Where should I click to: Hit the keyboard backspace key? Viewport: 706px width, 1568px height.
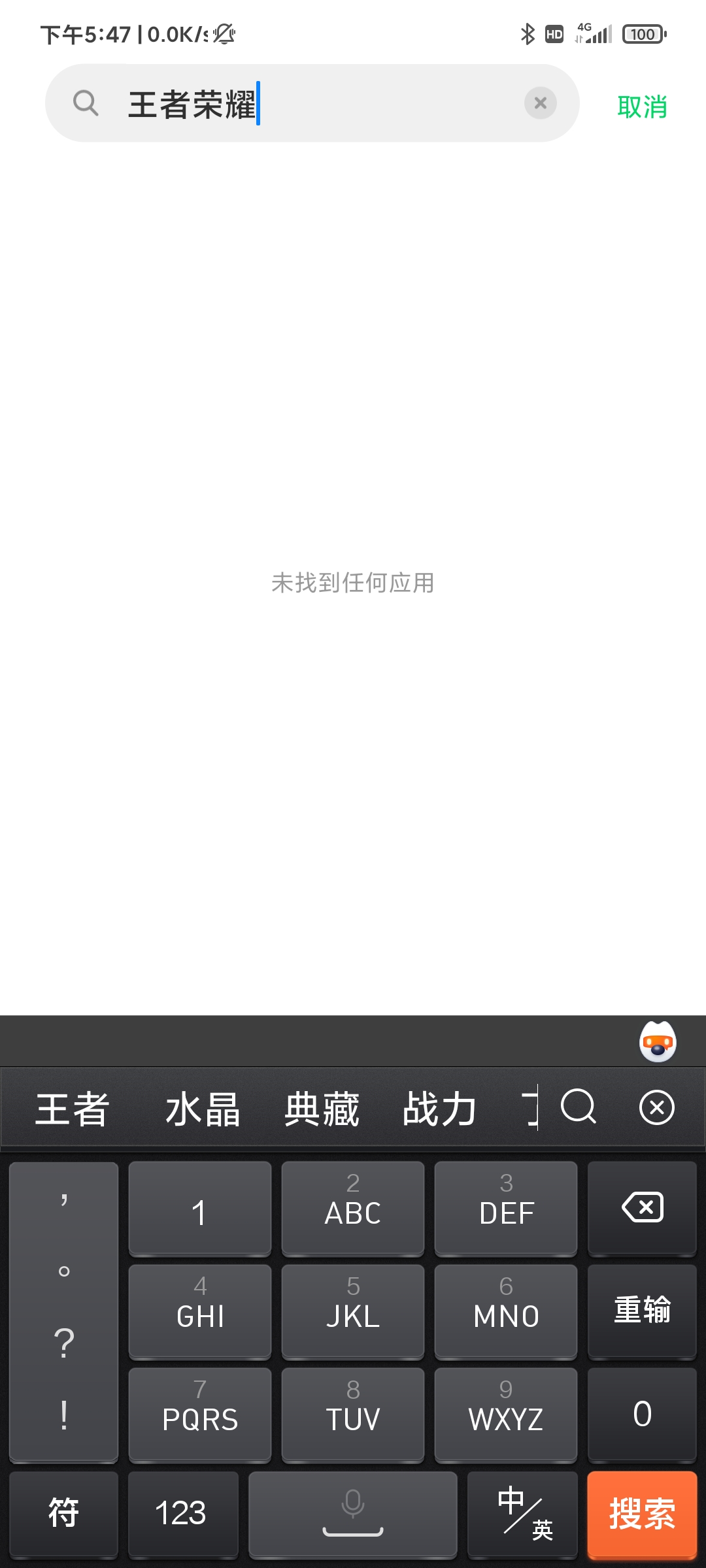pos(642,1208)
